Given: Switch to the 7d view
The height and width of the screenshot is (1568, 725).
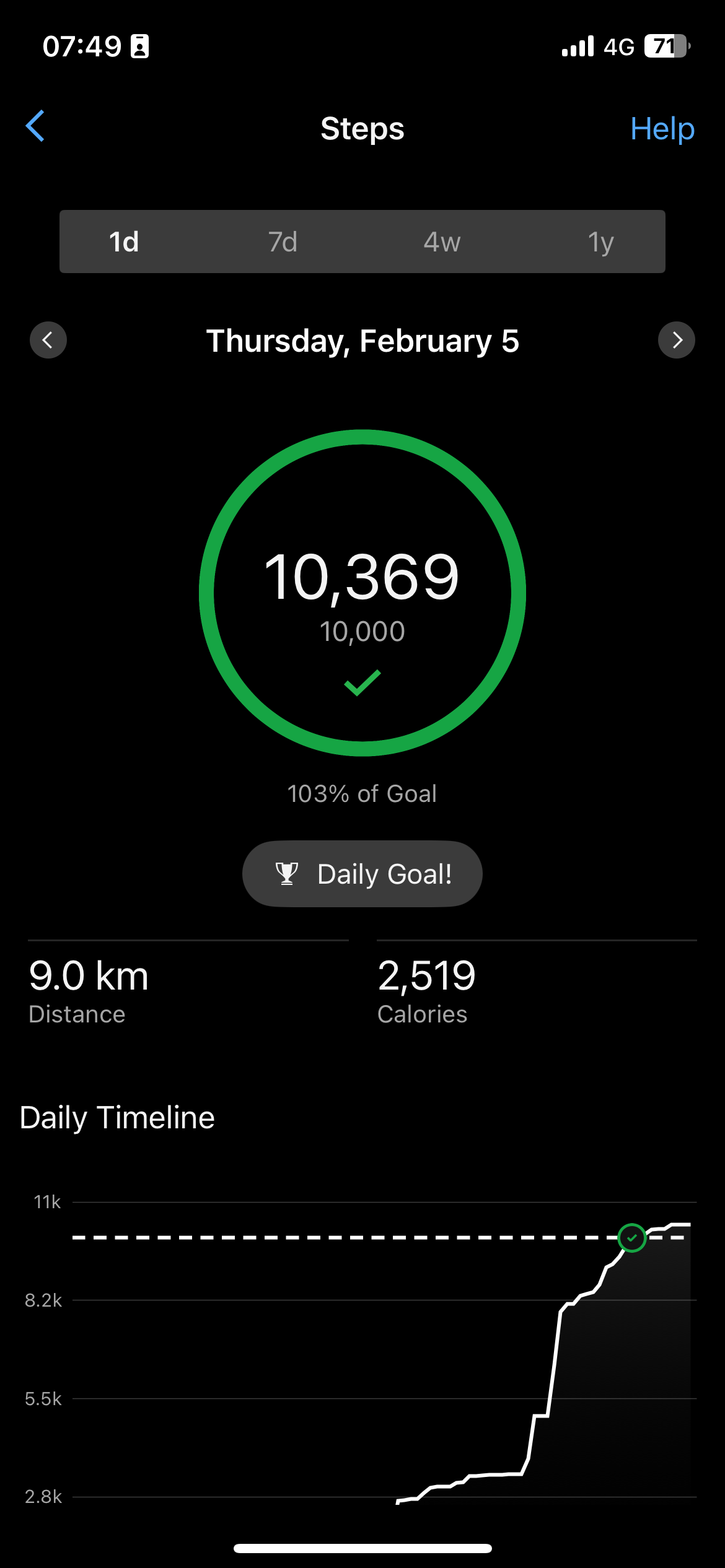Looking at the screenshot, I should [283, 242].
